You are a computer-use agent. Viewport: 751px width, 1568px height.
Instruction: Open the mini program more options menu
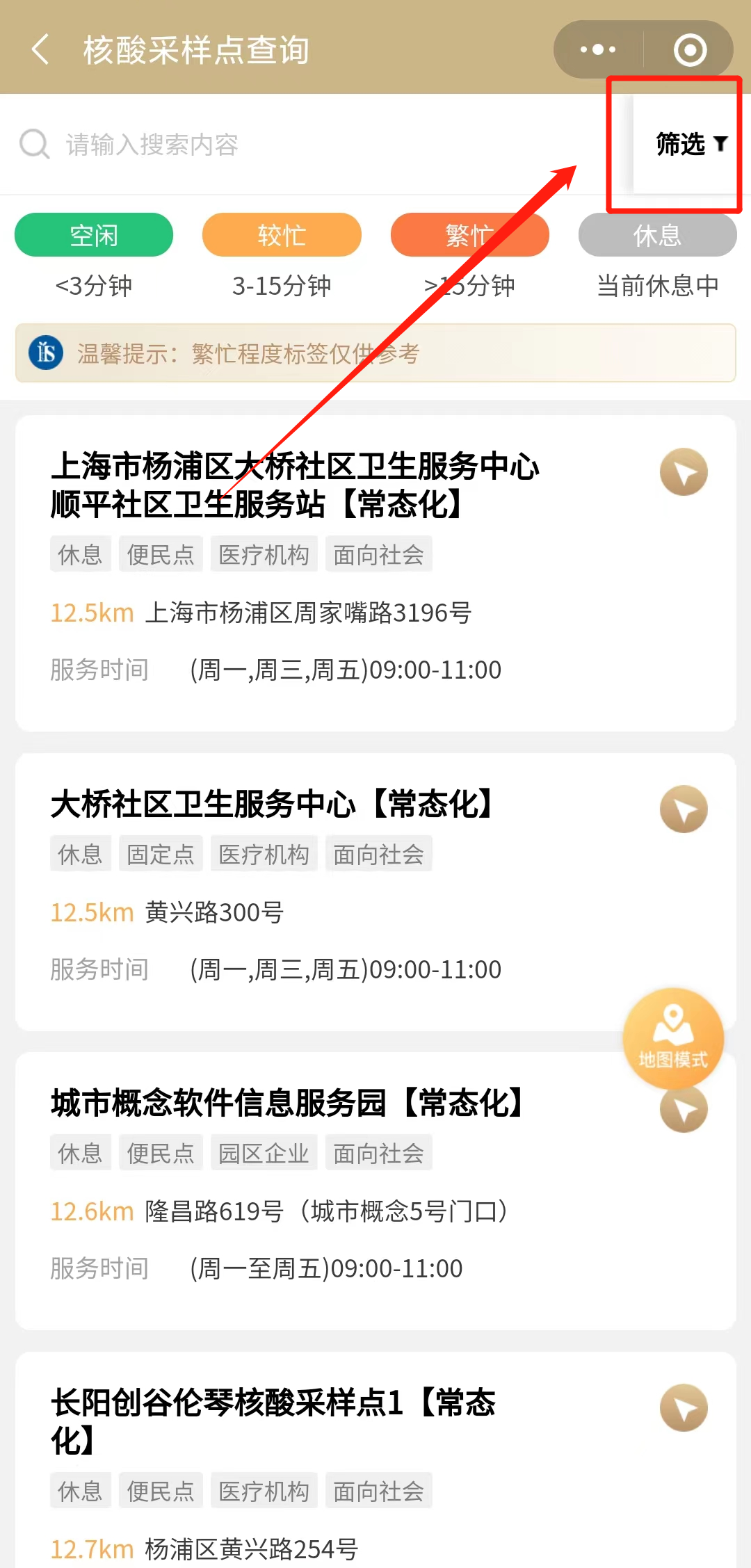[x=598, y=50]
